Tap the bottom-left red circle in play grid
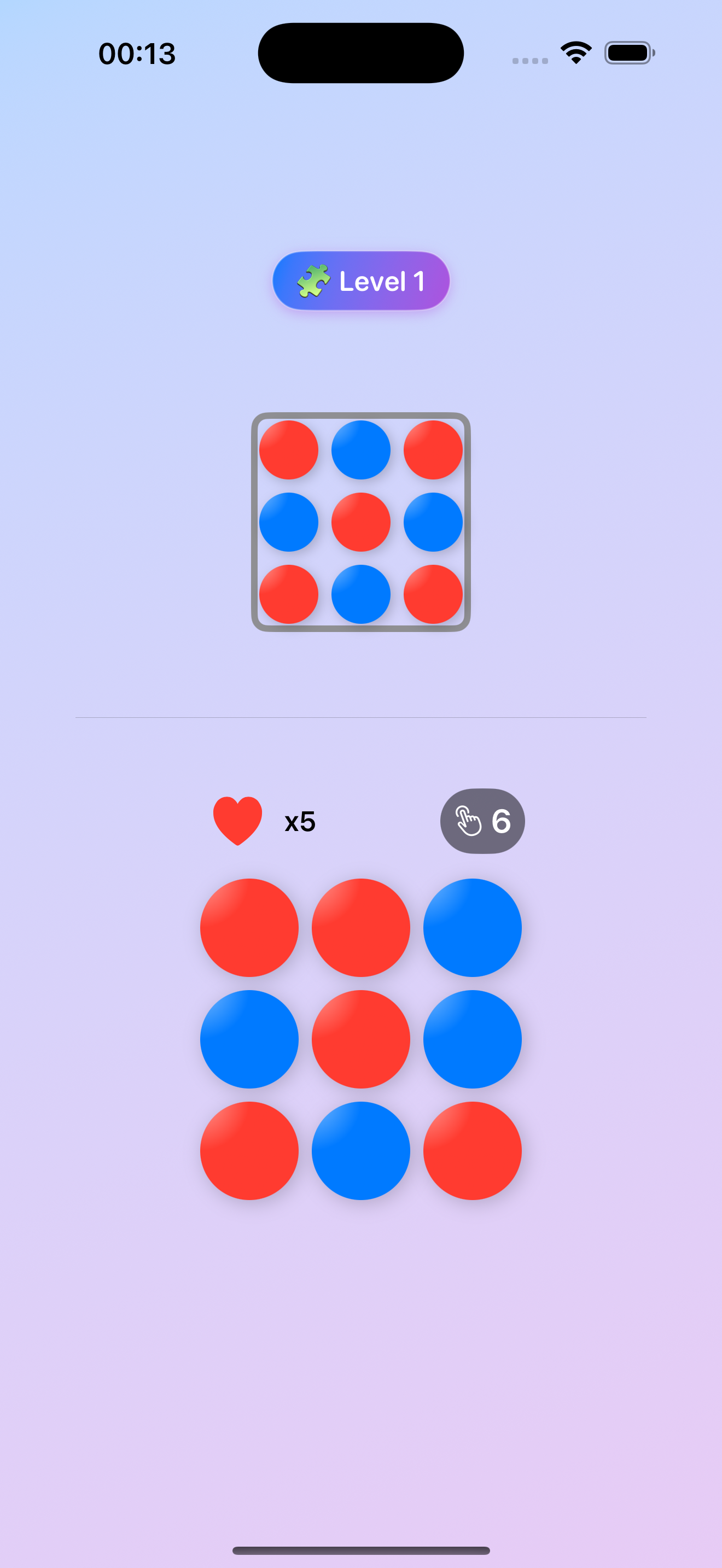722x1568 pixels. coord(249,1150)
